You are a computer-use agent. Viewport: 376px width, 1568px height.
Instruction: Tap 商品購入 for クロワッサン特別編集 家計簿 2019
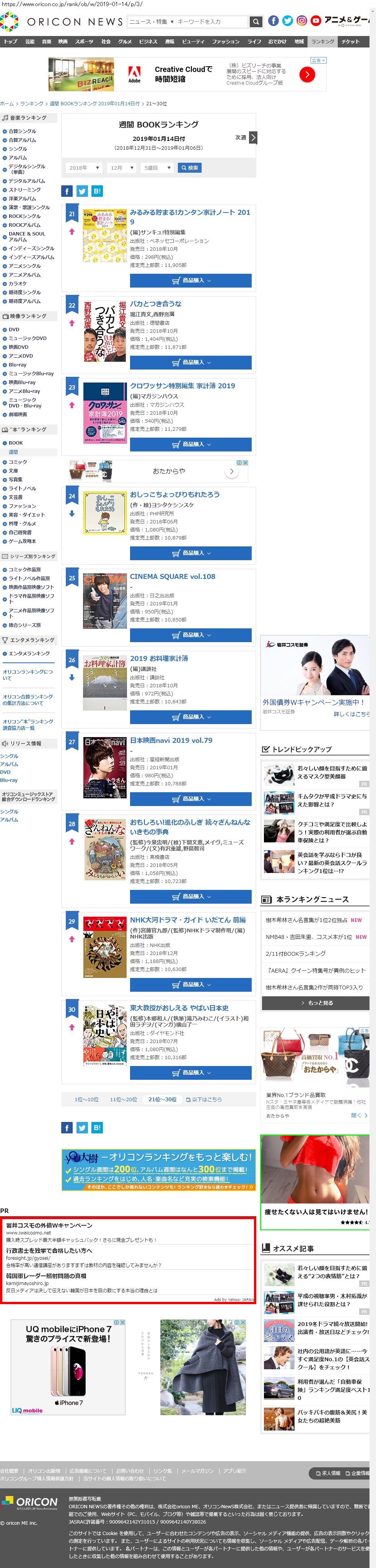pos(190,444)
